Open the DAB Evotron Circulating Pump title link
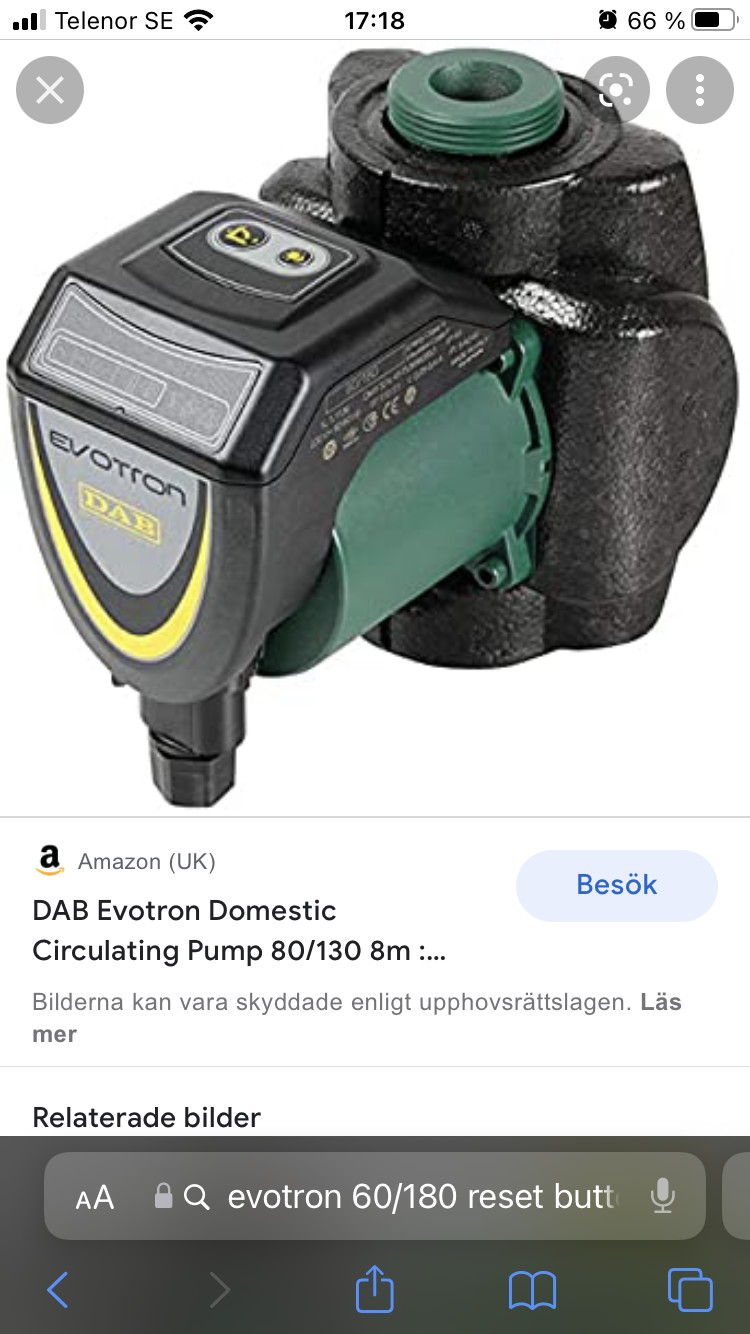Viewport: 750px width, 1334px height. click(238, 930)
